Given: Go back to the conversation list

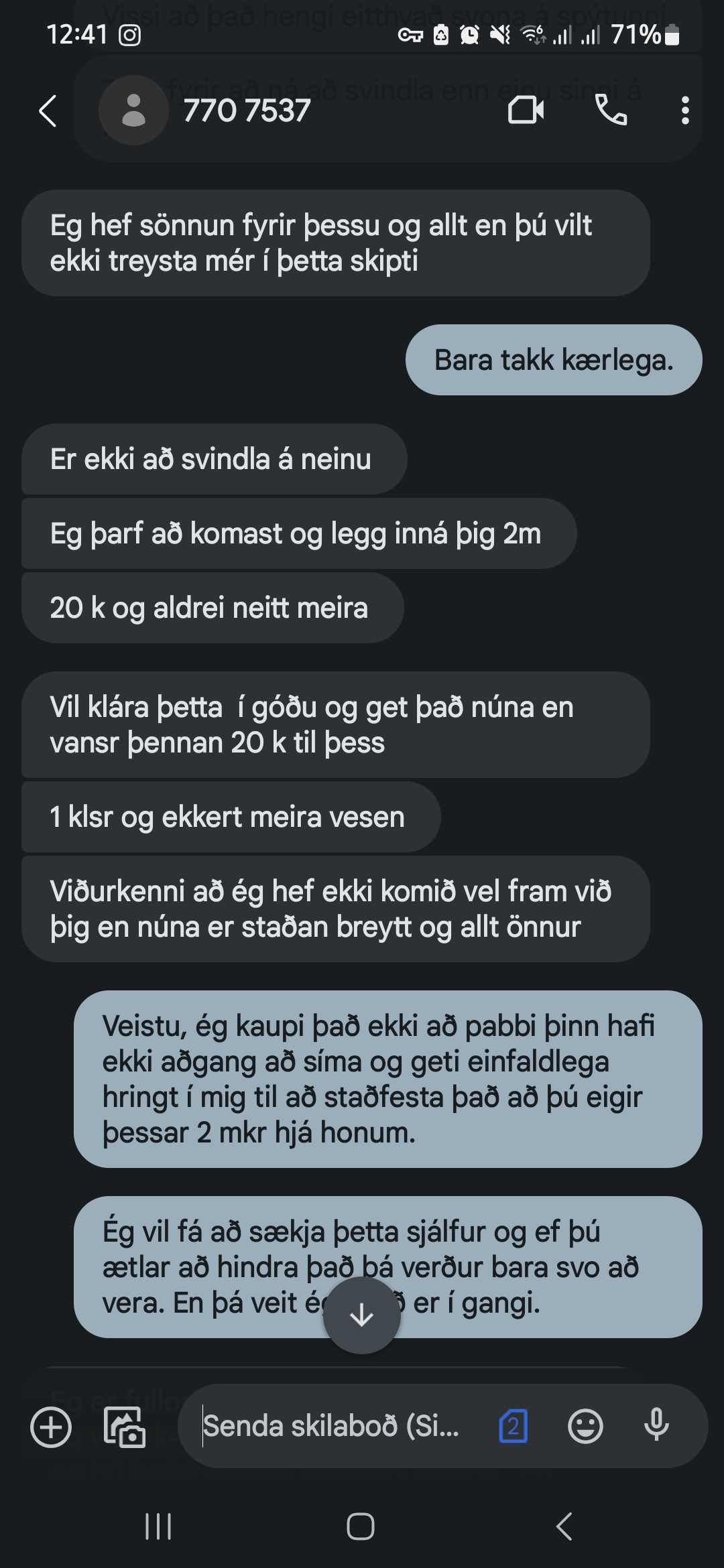Looking at the screenshot, I should click(x=48, y=111).
